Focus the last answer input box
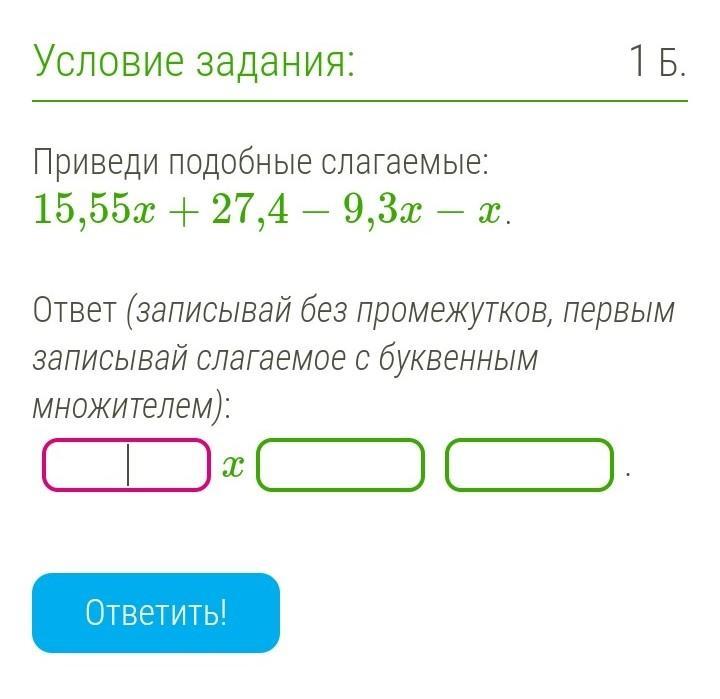This screenshot has height=699, width=720. point(528,465)
